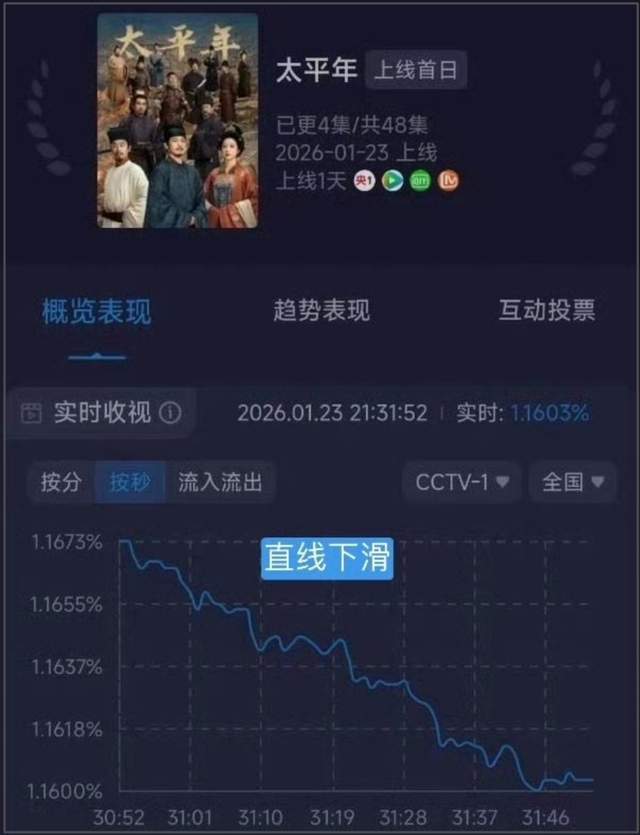Open the 太平年 poster thumbnail

[x=177, y=120]
